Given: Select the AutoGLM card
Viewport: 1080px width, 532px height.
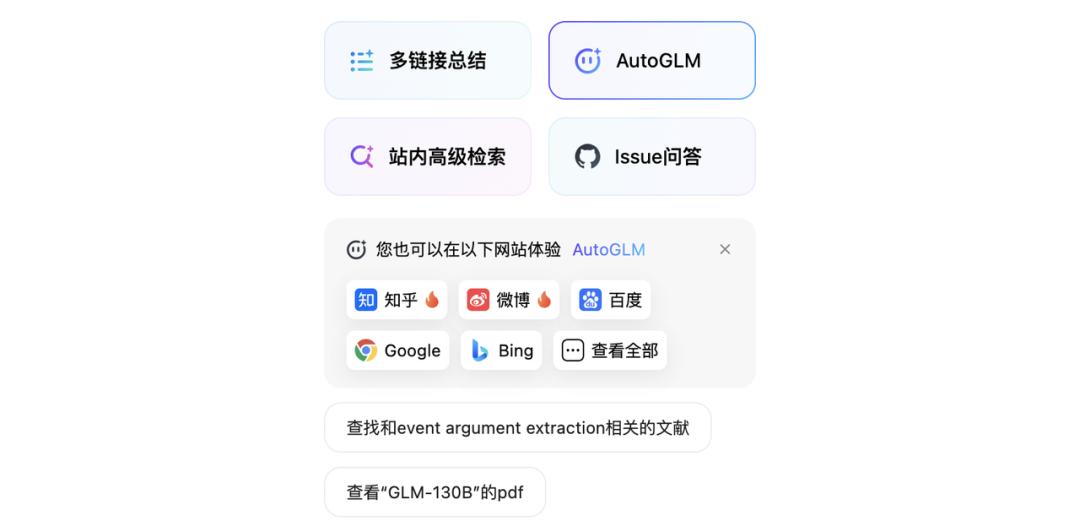Looking at the screenshot, I should 651,61.
